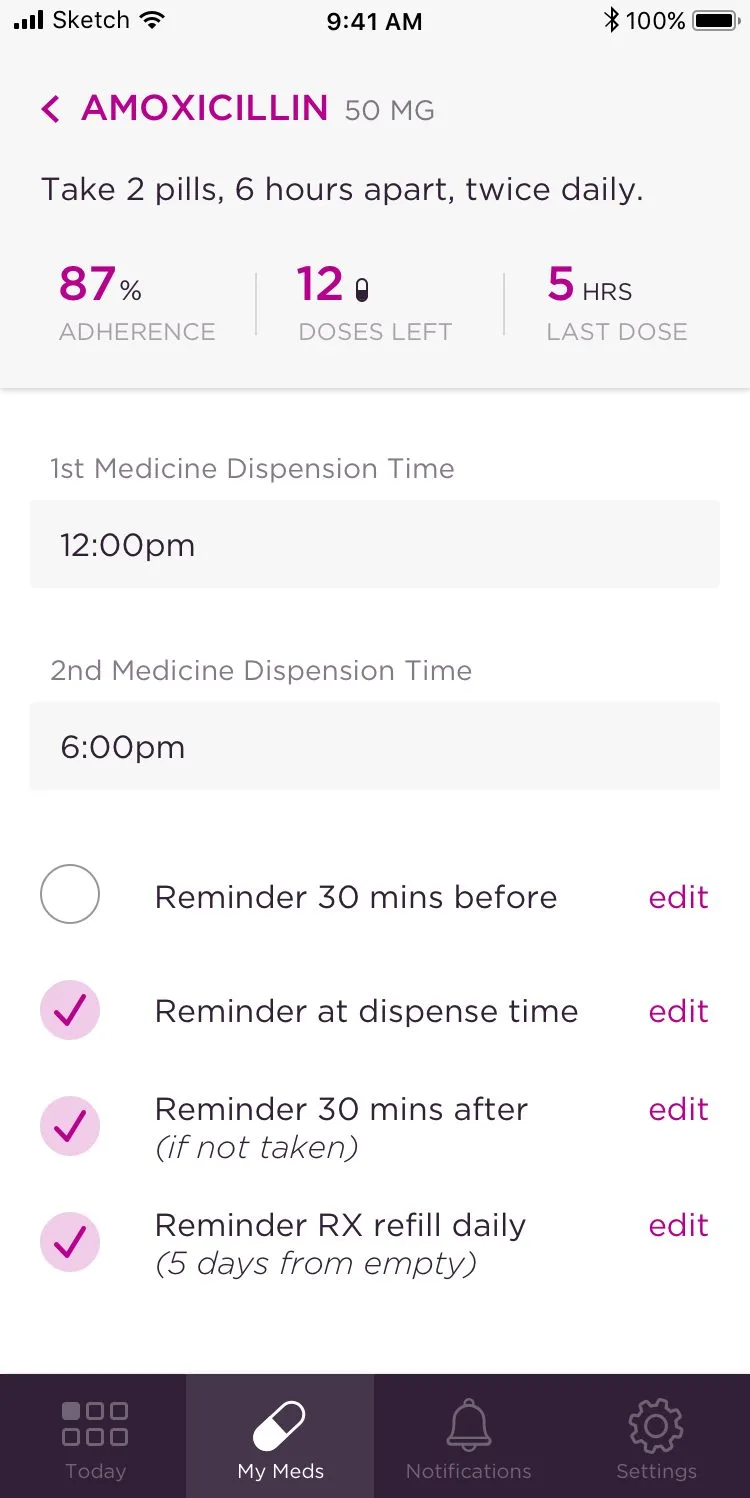This screenshot has height=1498, width=750.
Task: Switch to the Today tab
Action: 95,1435
